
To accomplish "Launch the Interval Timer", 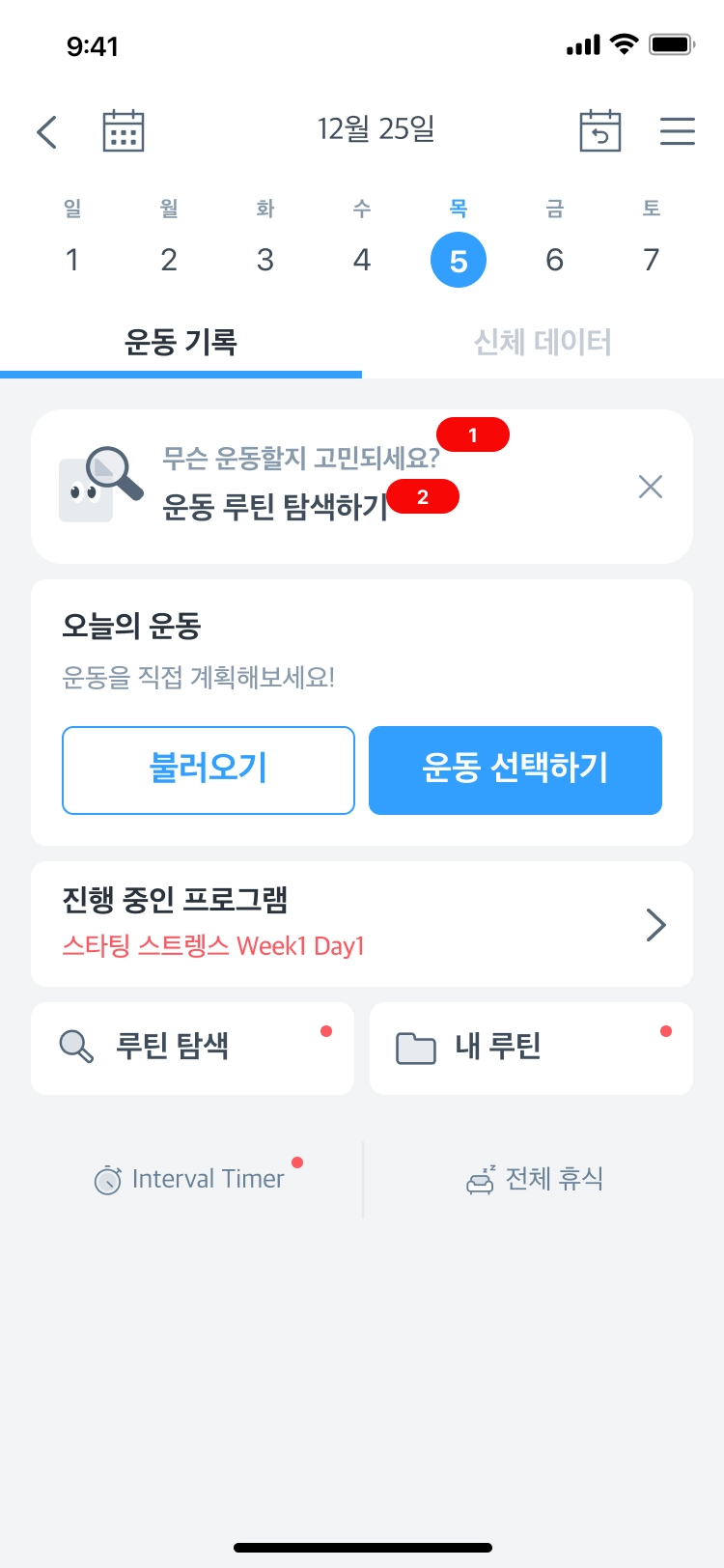I will point(190,1179).
